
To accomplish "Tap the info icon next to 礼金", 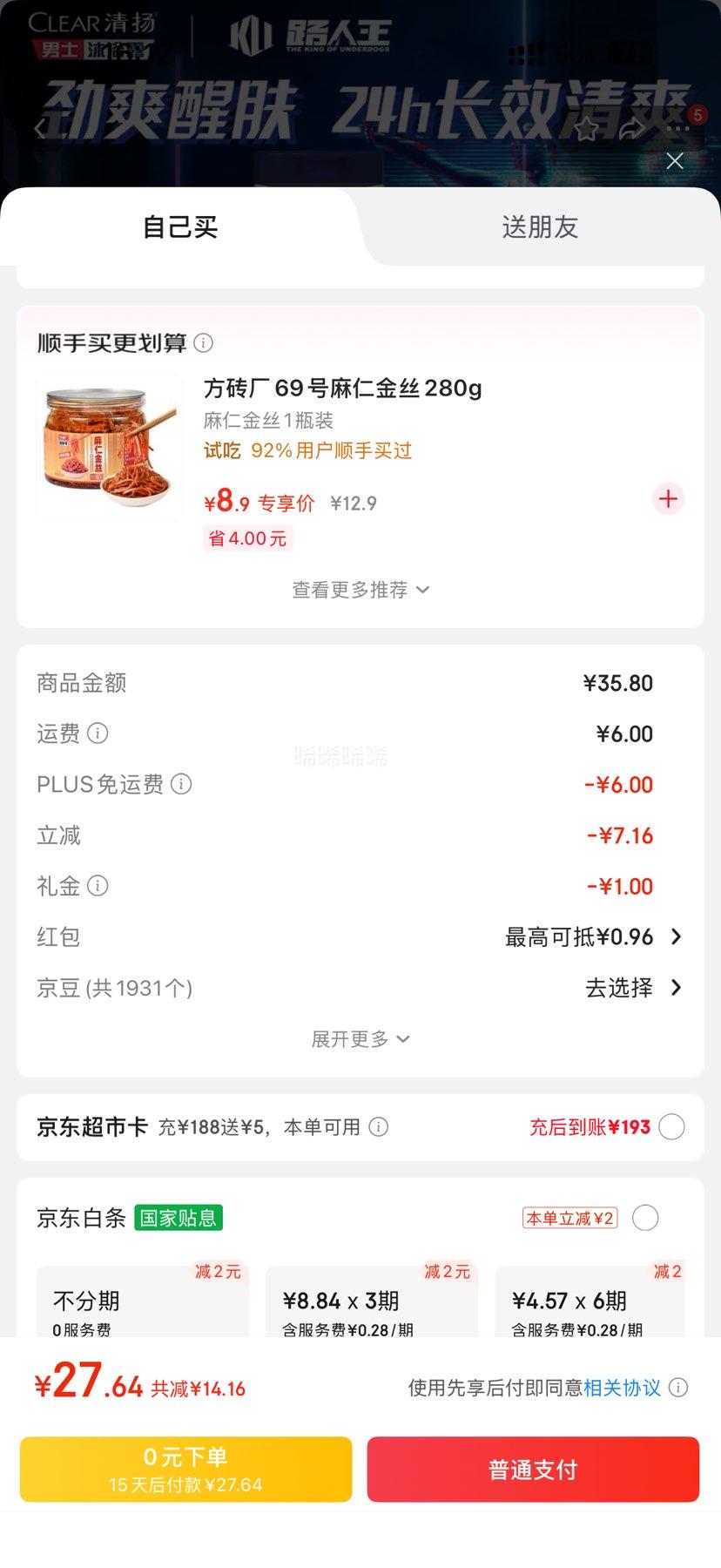I will (x=98, y=886).
